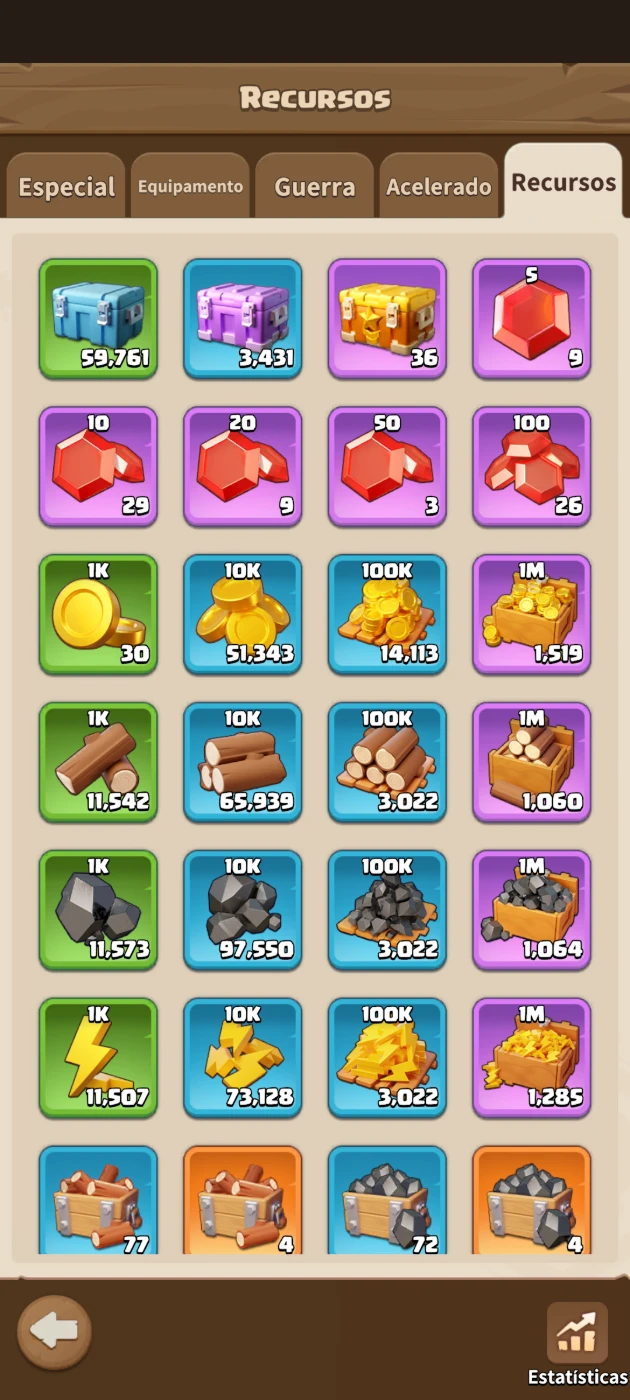The width and height of the screenshot is (630, 1400).
Task: Select the blue chest with 59,761
Action: [98, 318]
